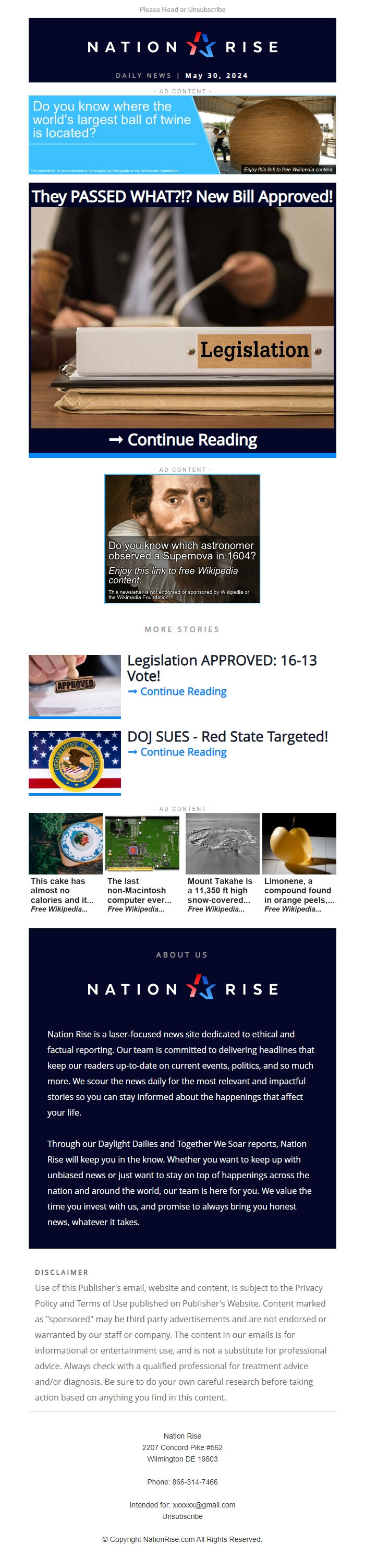Open the cake with almost no calories ad
This screenshot has width=365, height=1568.
click(65, 862)
